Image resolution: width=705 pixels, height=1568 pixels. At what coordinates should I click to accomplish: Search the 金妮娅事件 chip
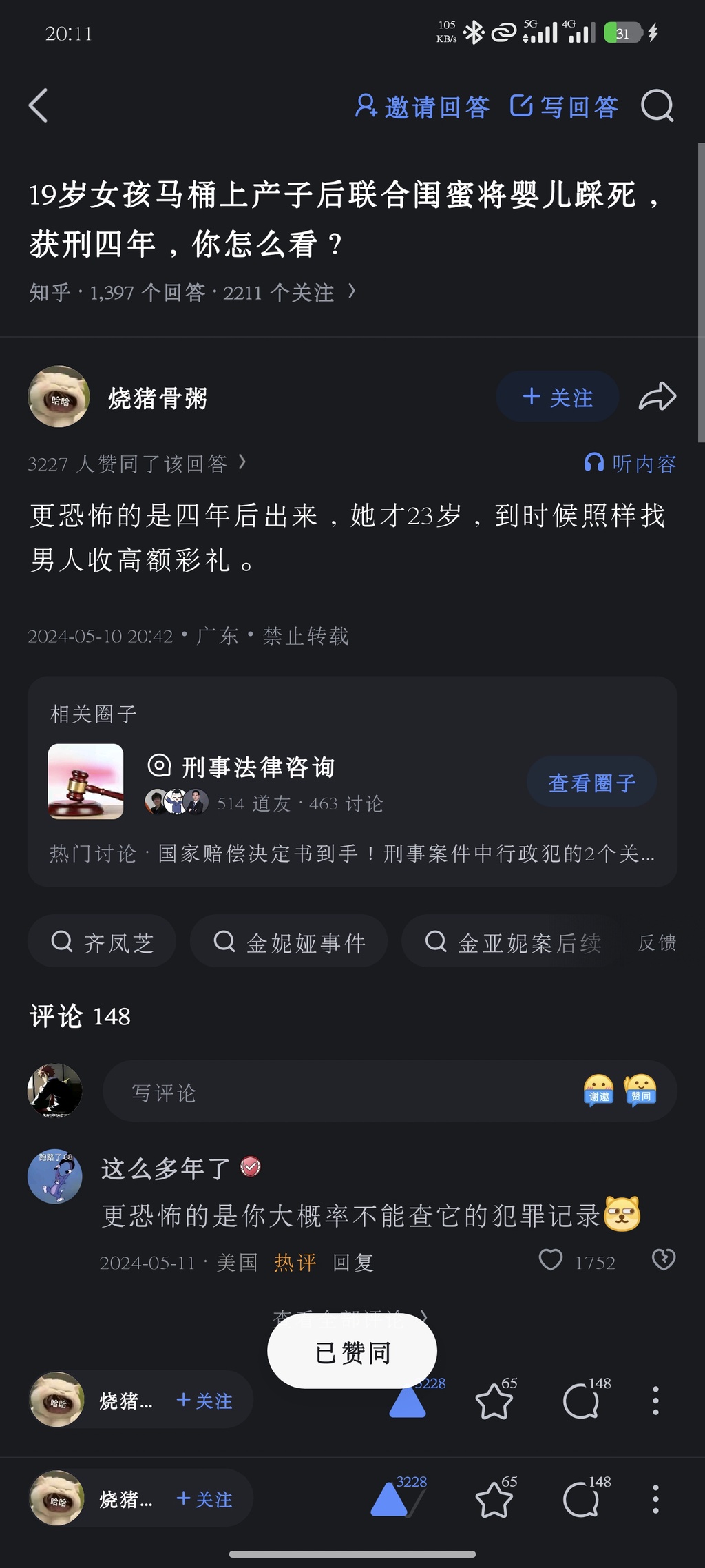point(289,942)
